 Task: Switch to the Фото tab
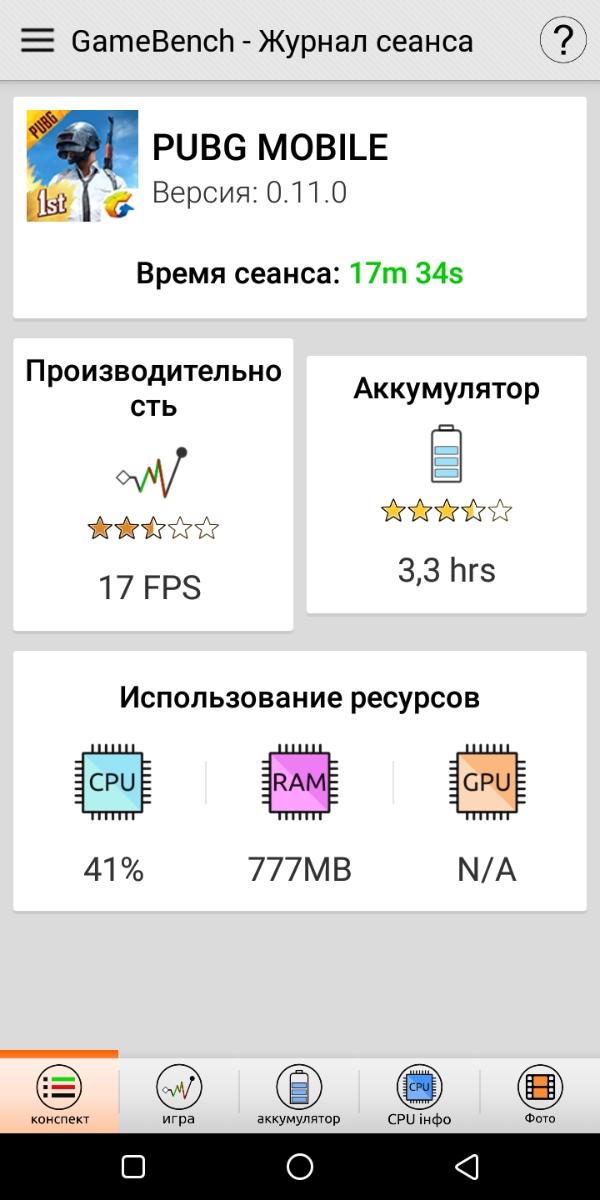[x=540, y=1094]
